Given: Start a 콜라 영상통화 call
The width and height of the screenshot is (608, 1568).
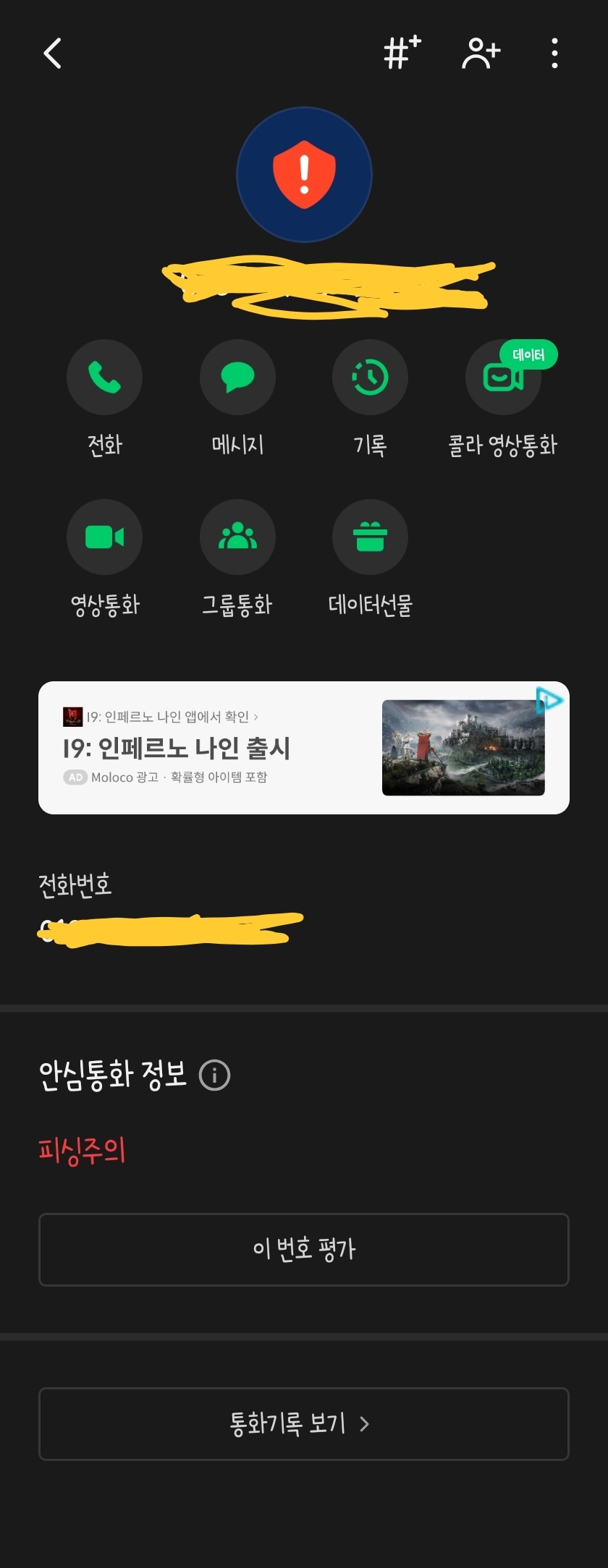Looking at the screenshot, I should click(x=503, y=378).
